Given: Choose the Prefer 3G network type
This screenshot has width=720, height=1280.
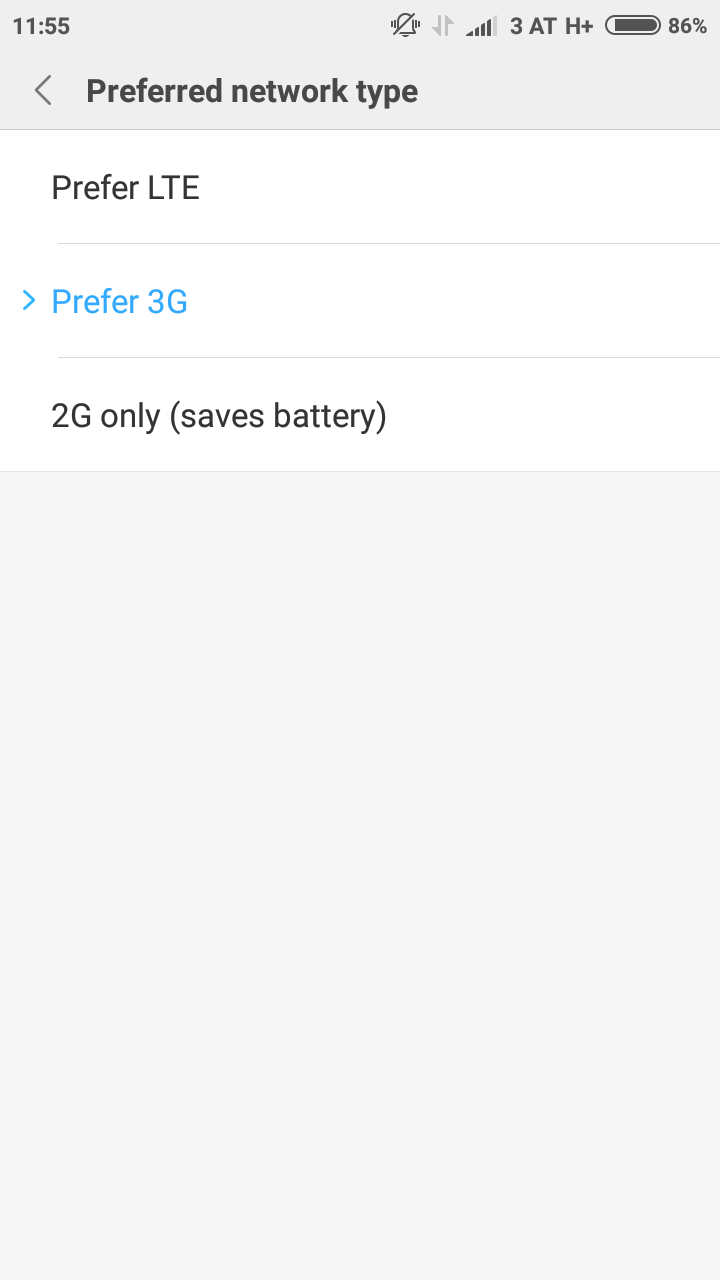Looking at the screenshot, I should click(360, 301).
